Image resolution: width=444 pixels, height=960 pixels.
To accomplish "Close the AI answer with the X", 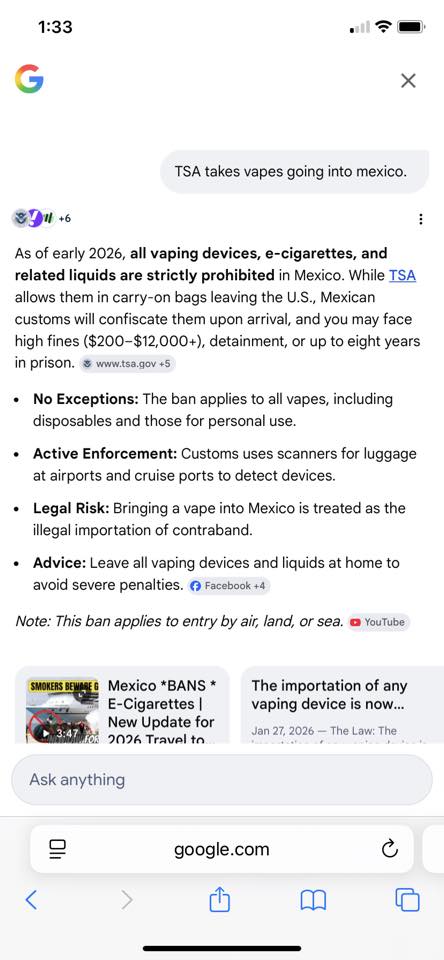I will [408, 80].
